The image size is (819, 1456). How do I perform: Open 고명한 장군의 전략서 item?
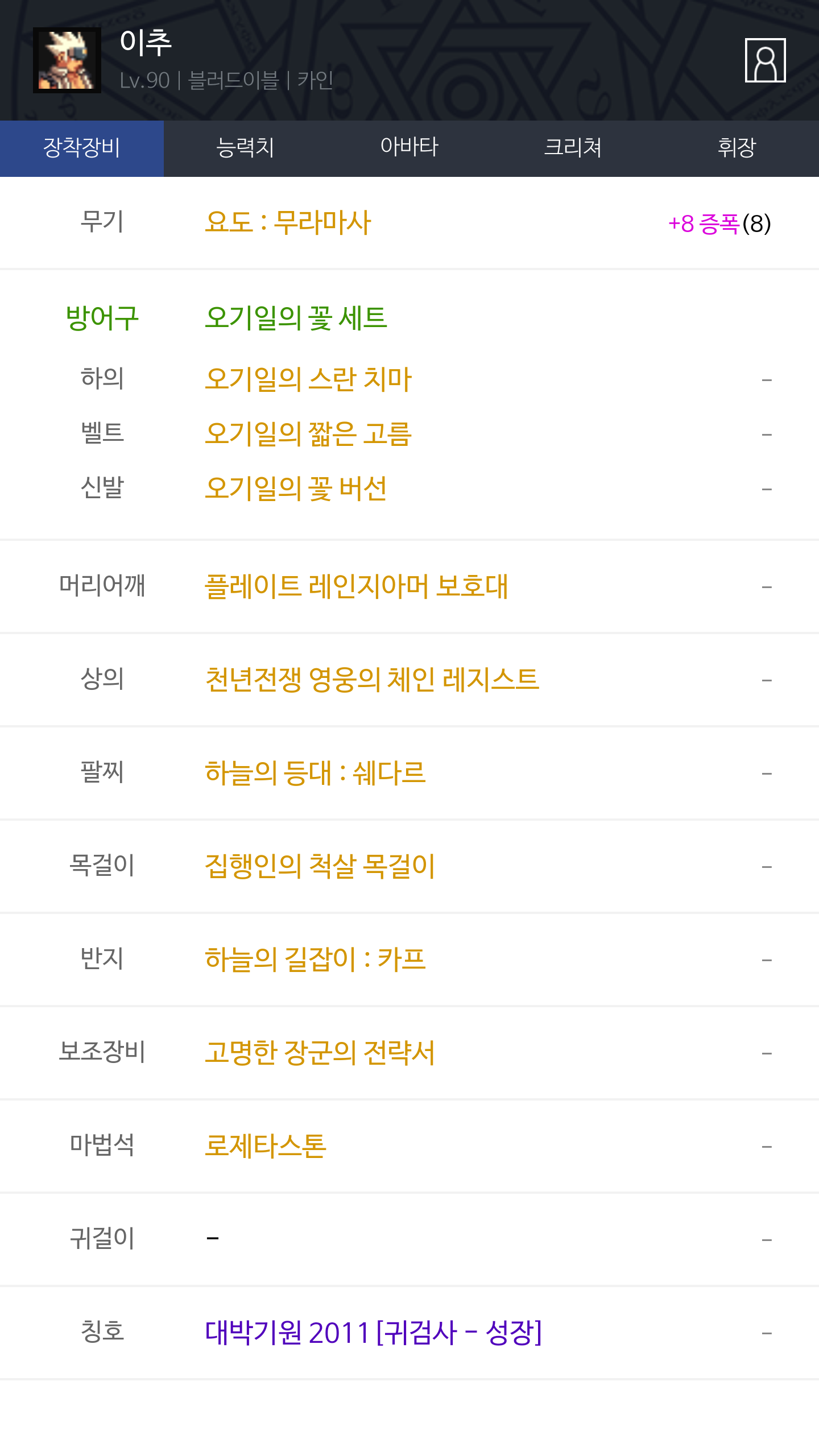pos(320,1052)
